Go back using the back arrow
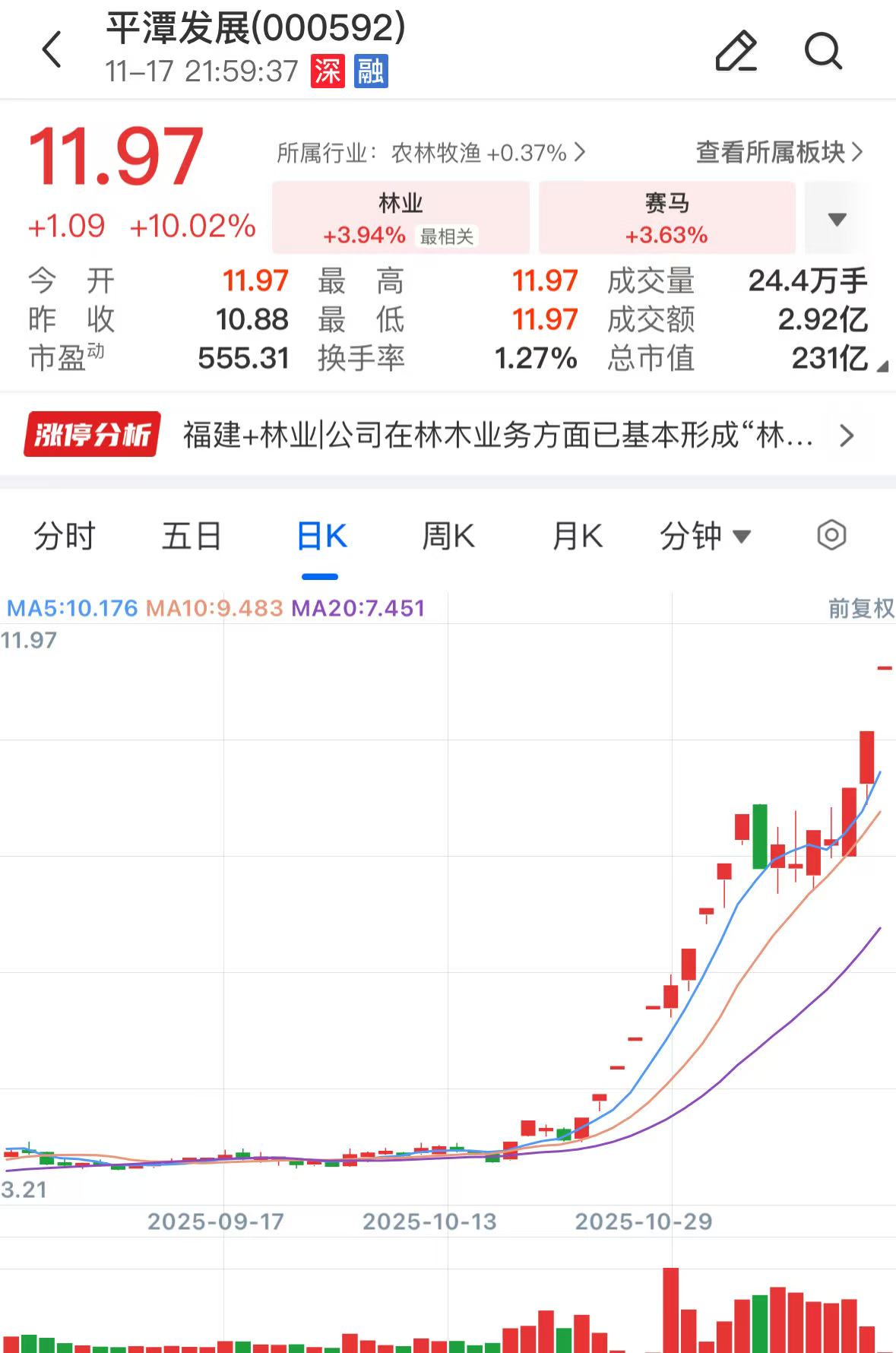The image size is (896, 1353). coord(52,51)
